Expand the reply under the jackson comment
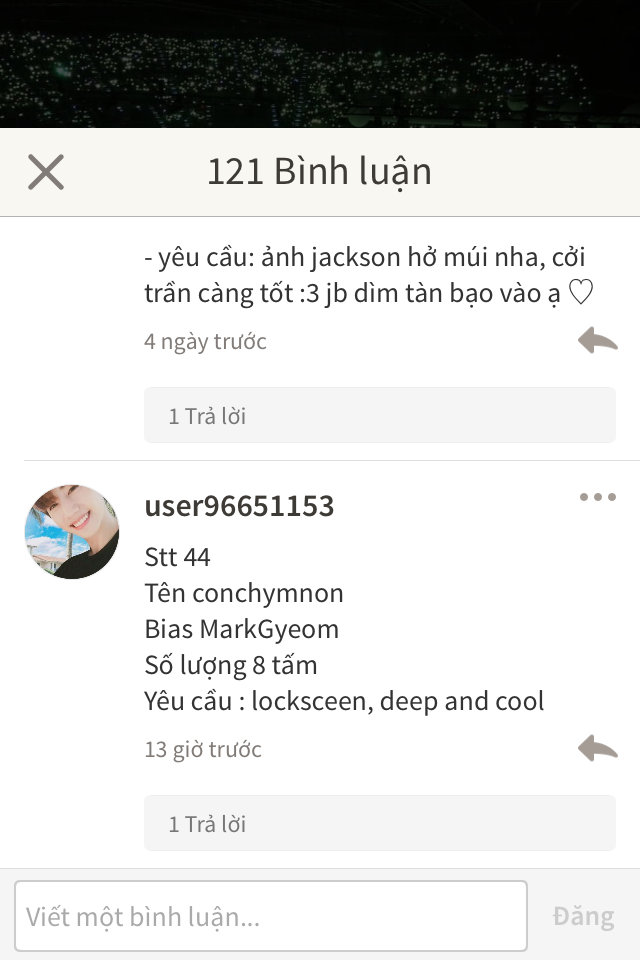The height and width of the screenshot is (960, 640). point(379,415)
